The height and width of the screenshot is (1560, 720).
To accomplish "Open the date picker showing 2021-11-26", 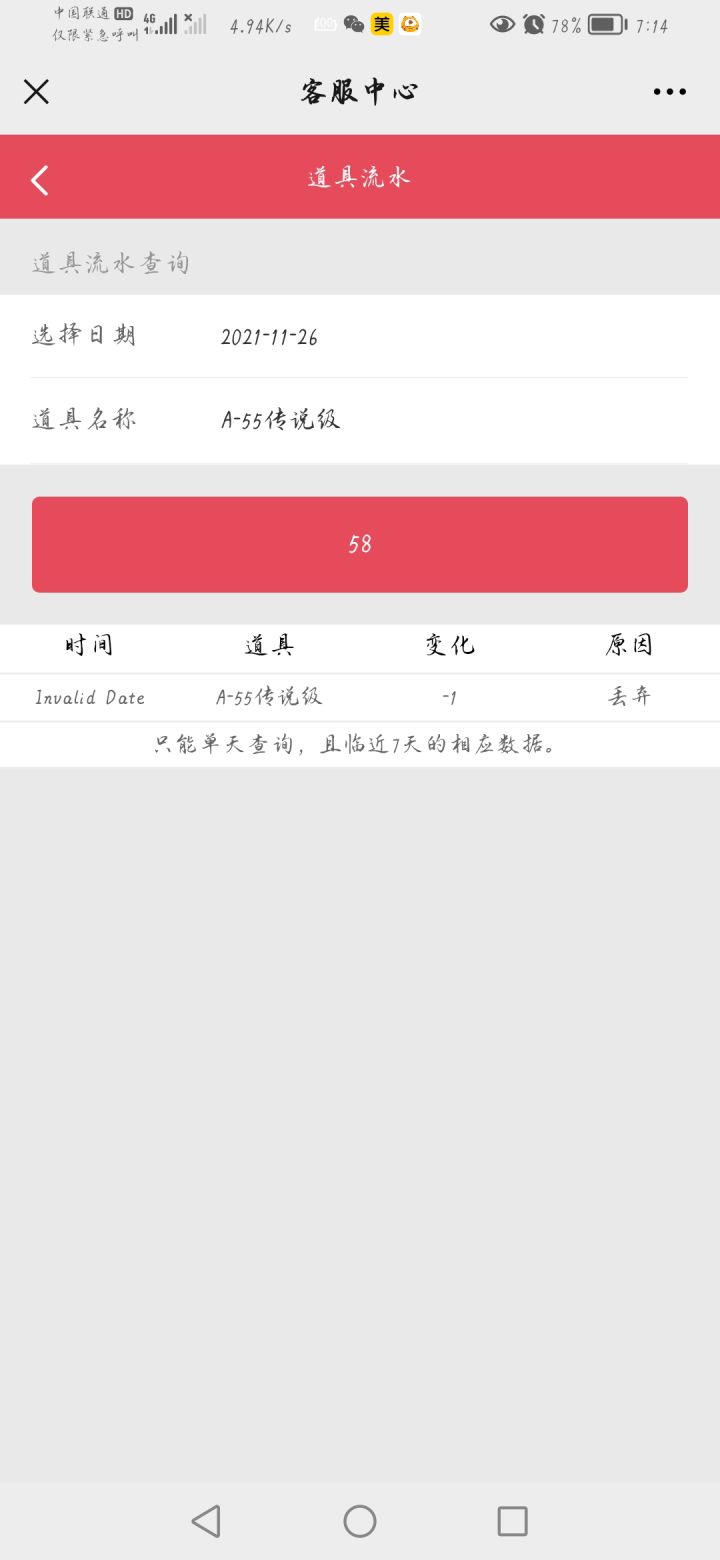I will pyautogui.click(x=270, y=337).
